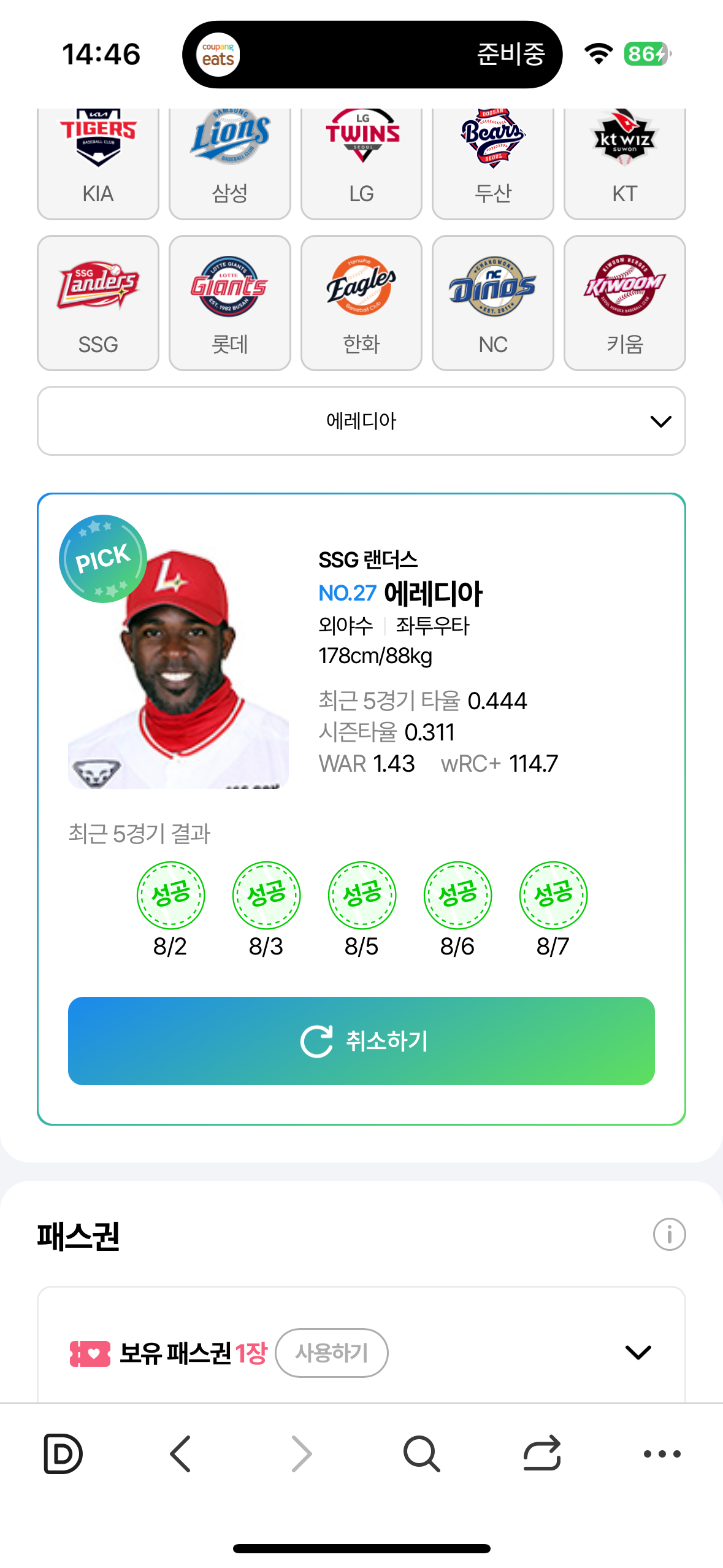
Task: Go back in the browser
Action: click(x=181, y=1453)
